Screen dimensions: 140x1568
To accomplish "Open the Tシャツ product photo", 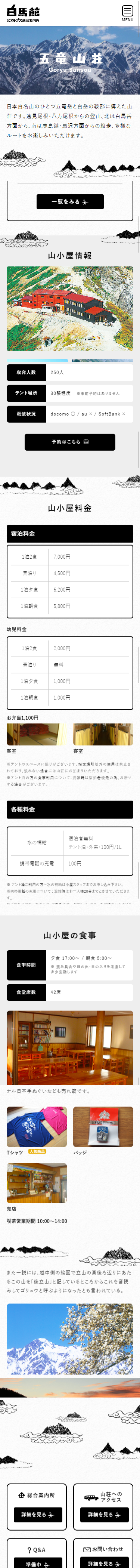I will [x=37, y=1127].
